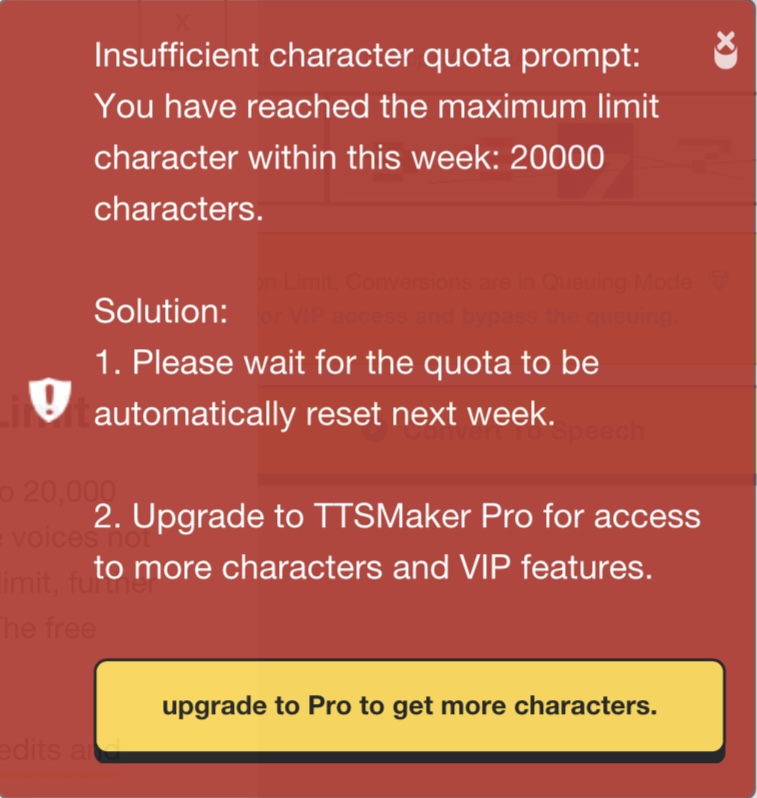This screenshot has width=757, height=798.
Task: Tap upgrade to Pro to get more characters
Action: pyautogui.click(x=409, y=706)
